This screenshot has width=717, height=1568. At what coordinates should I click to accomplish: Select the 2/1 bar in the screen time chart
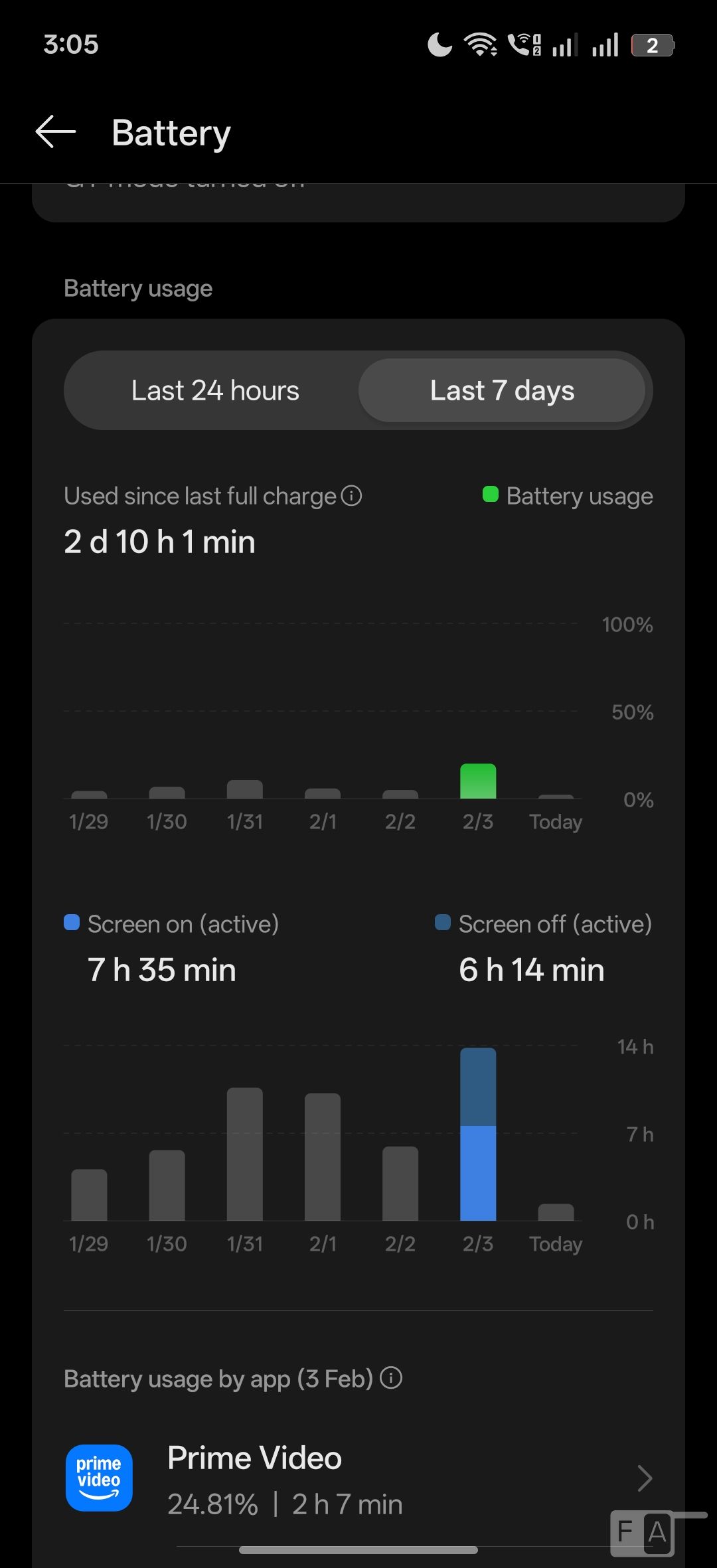tap(323, 1156)
